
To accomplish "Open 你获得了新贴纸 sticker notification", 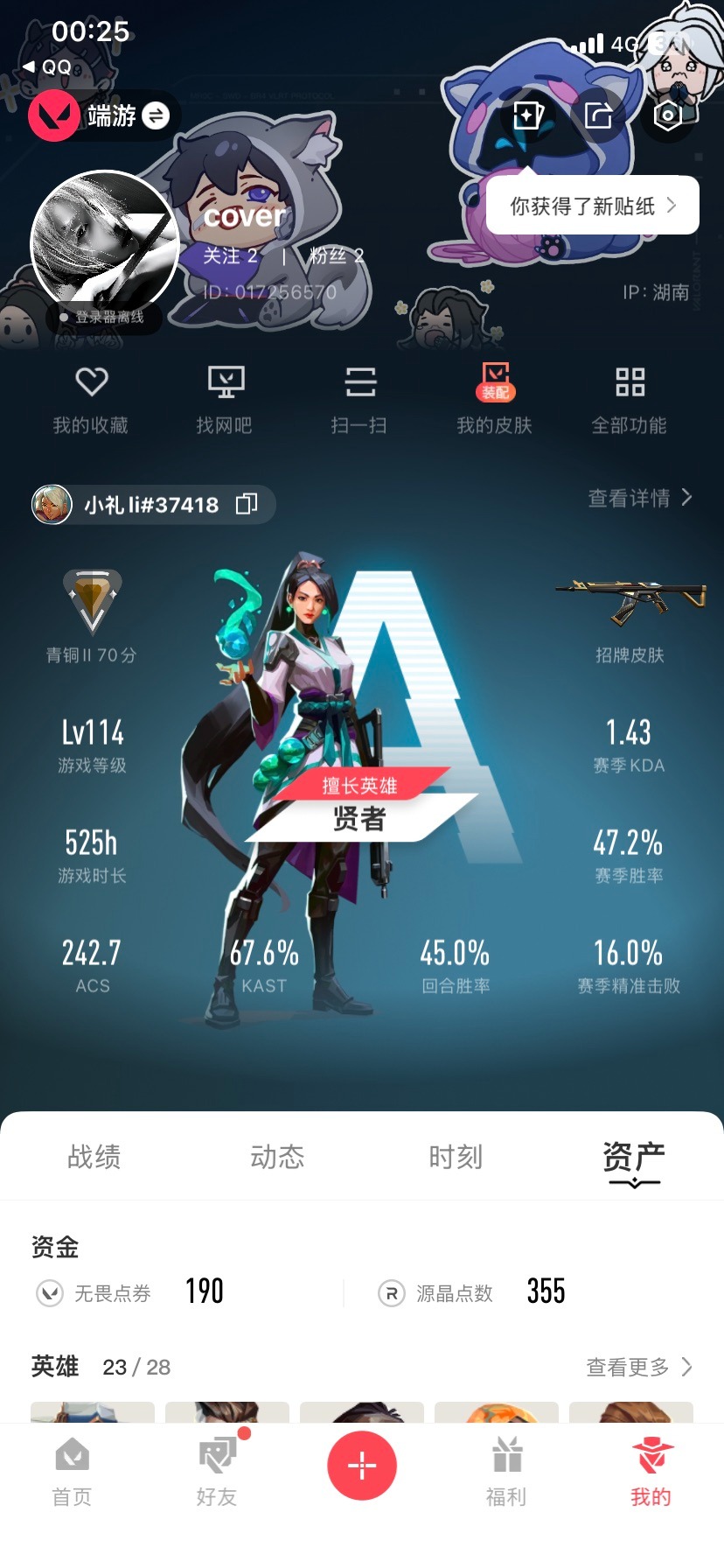I will pos(591,205).
